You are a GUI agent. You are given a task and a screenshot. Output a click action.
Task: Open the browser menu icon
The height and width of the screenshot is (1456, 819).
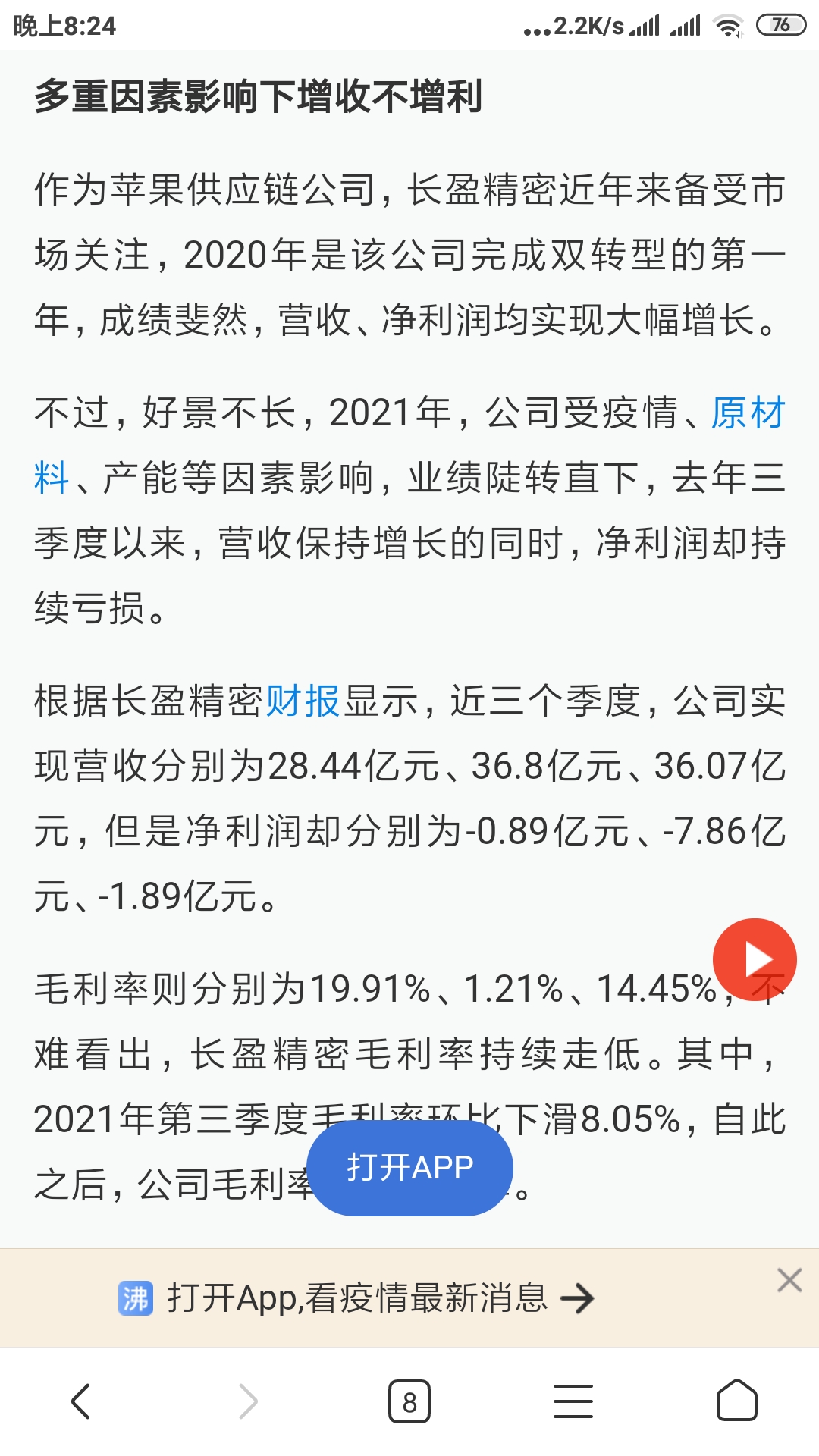click(x=573, y=1401)
